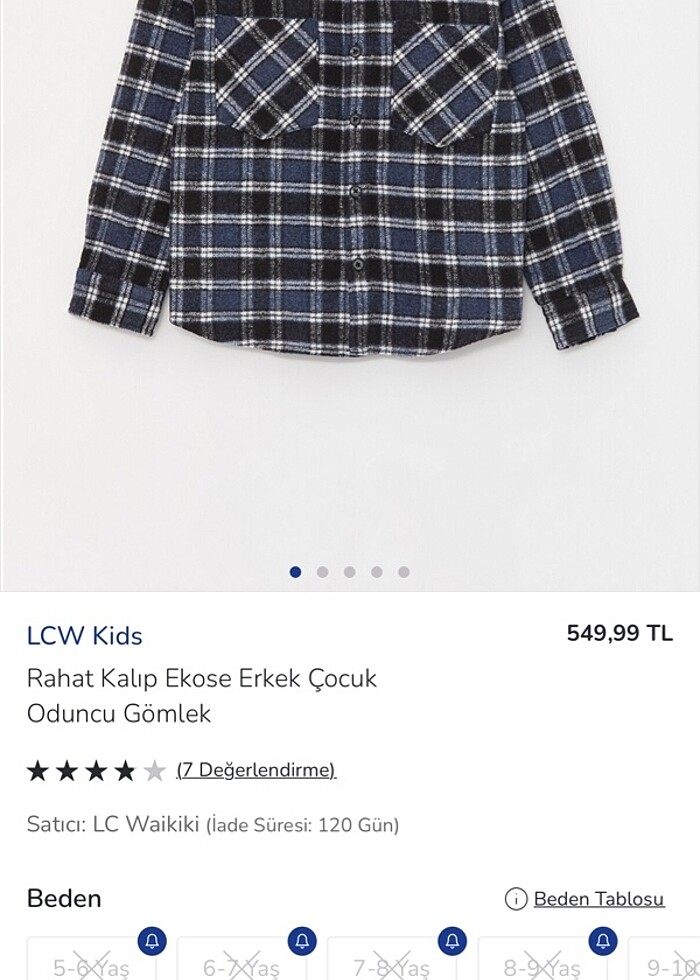
Task: Select the 5-6 Yaş size option
Action: pyautogui.click(x=90, y=966)
